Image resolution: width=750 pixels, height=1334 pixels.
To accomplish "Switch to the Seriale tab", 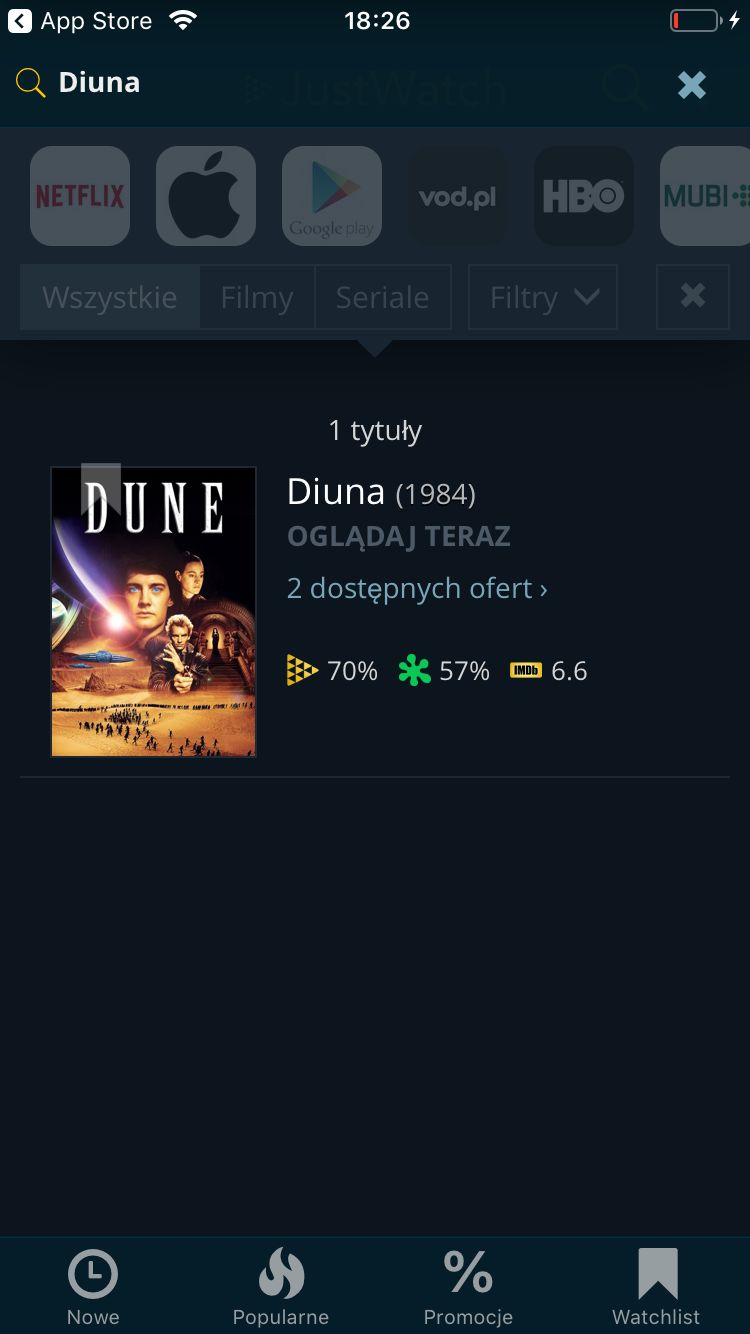I will coord(383,297).
